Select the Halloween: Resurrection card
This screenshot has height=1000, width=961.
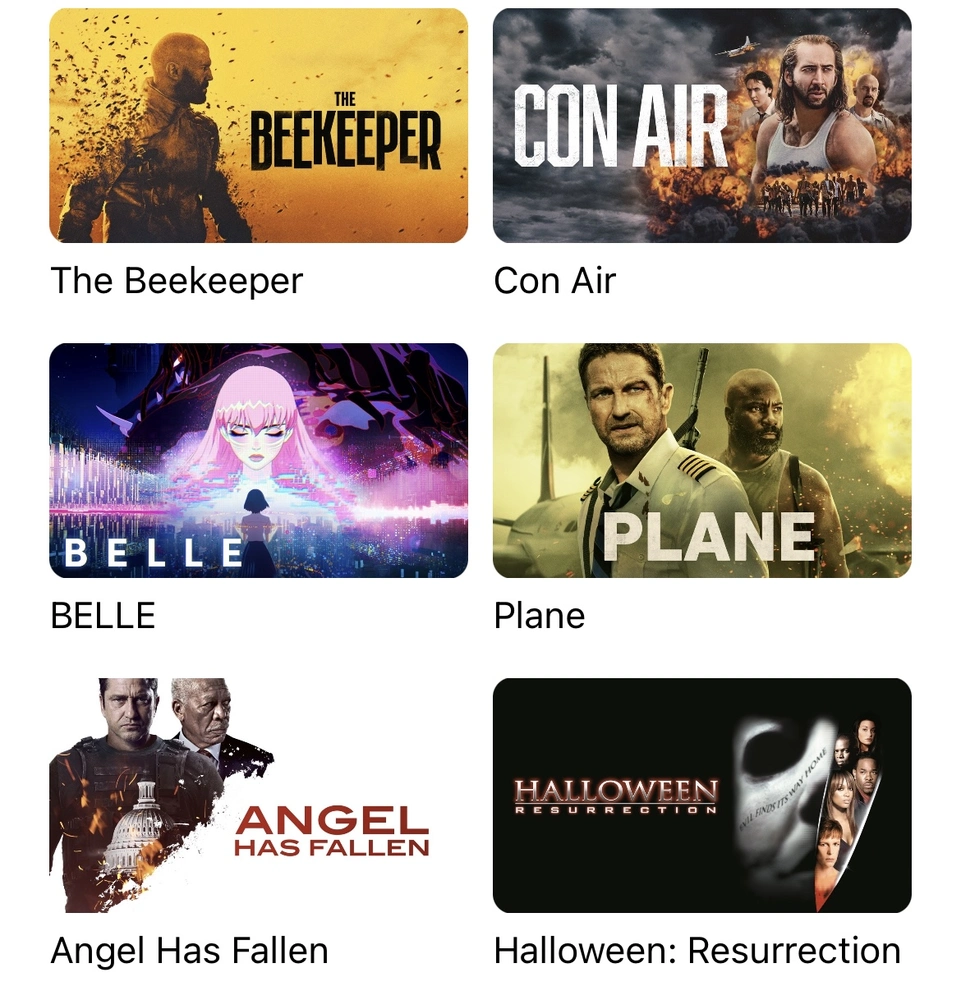click(702, 795)
